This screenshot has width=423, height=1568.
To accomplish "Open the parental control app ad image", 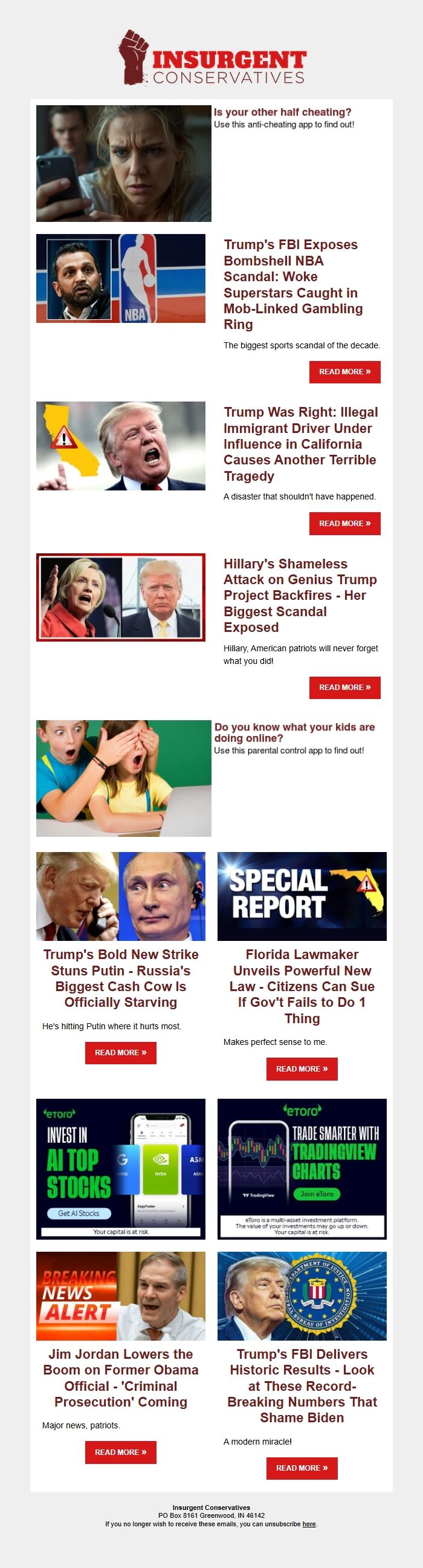I will [x=123, y=778].
